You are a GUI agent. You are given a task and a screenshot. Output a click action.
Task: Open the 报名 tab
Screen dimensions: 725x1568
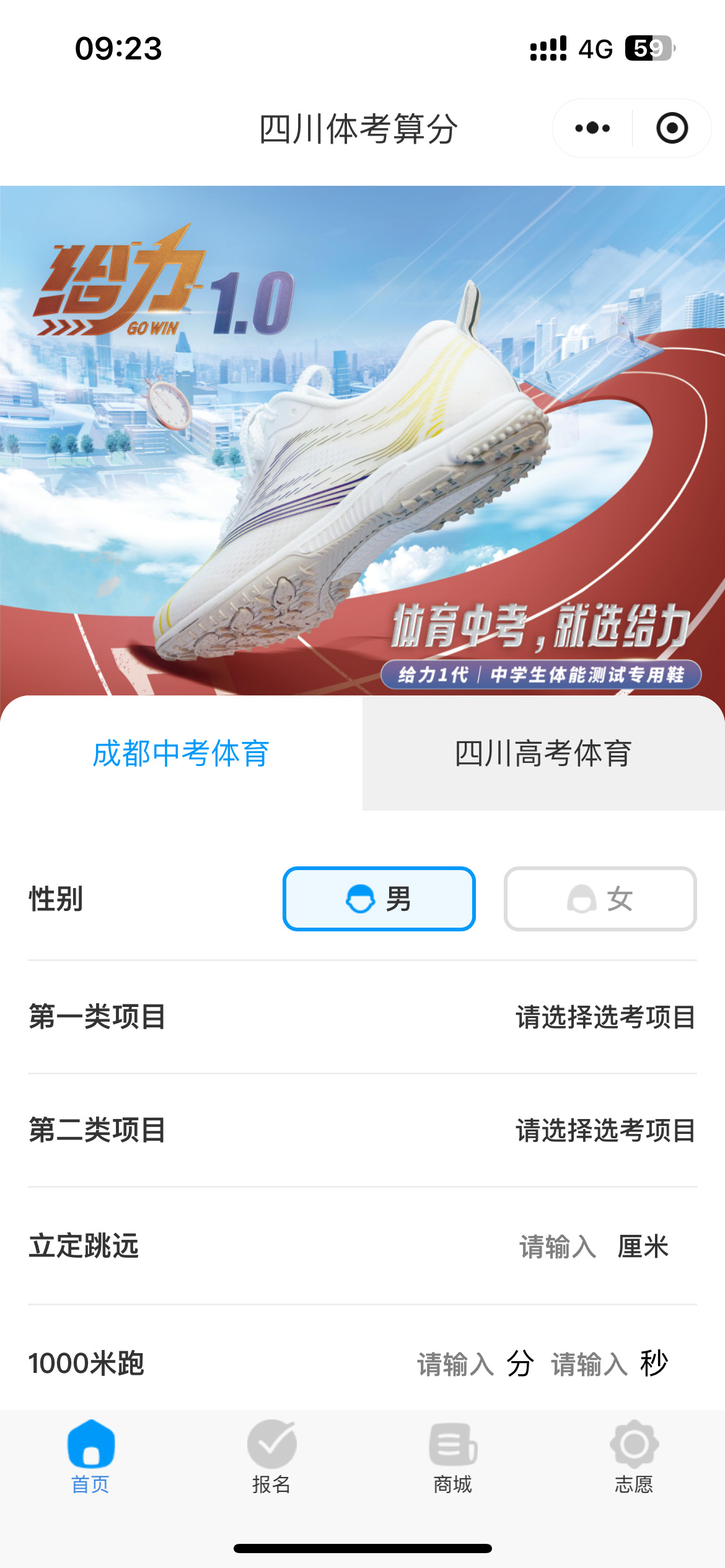coord(271,1457)
